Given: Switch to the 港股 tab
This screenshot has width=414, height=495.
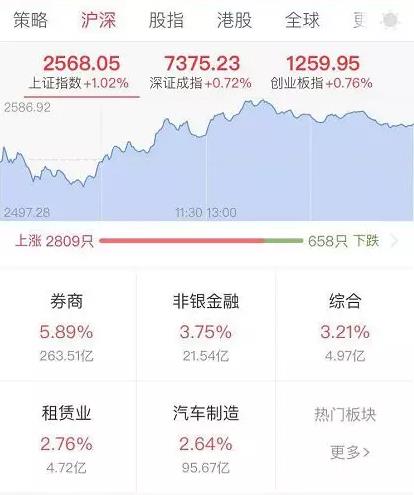Looking at the screenshot, I should click(234, 20).
